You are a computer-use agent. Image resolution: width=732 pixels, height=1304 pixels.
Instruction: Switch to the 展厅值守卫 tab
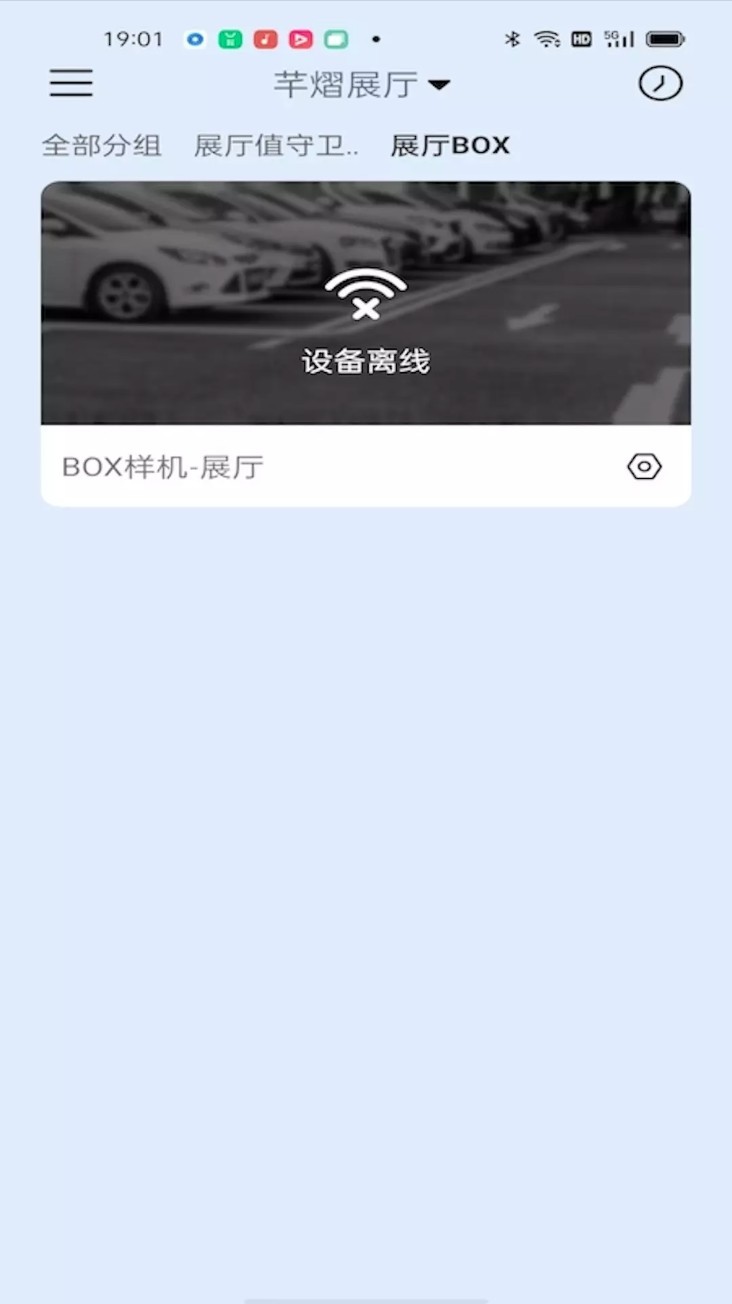coord(277,145)
